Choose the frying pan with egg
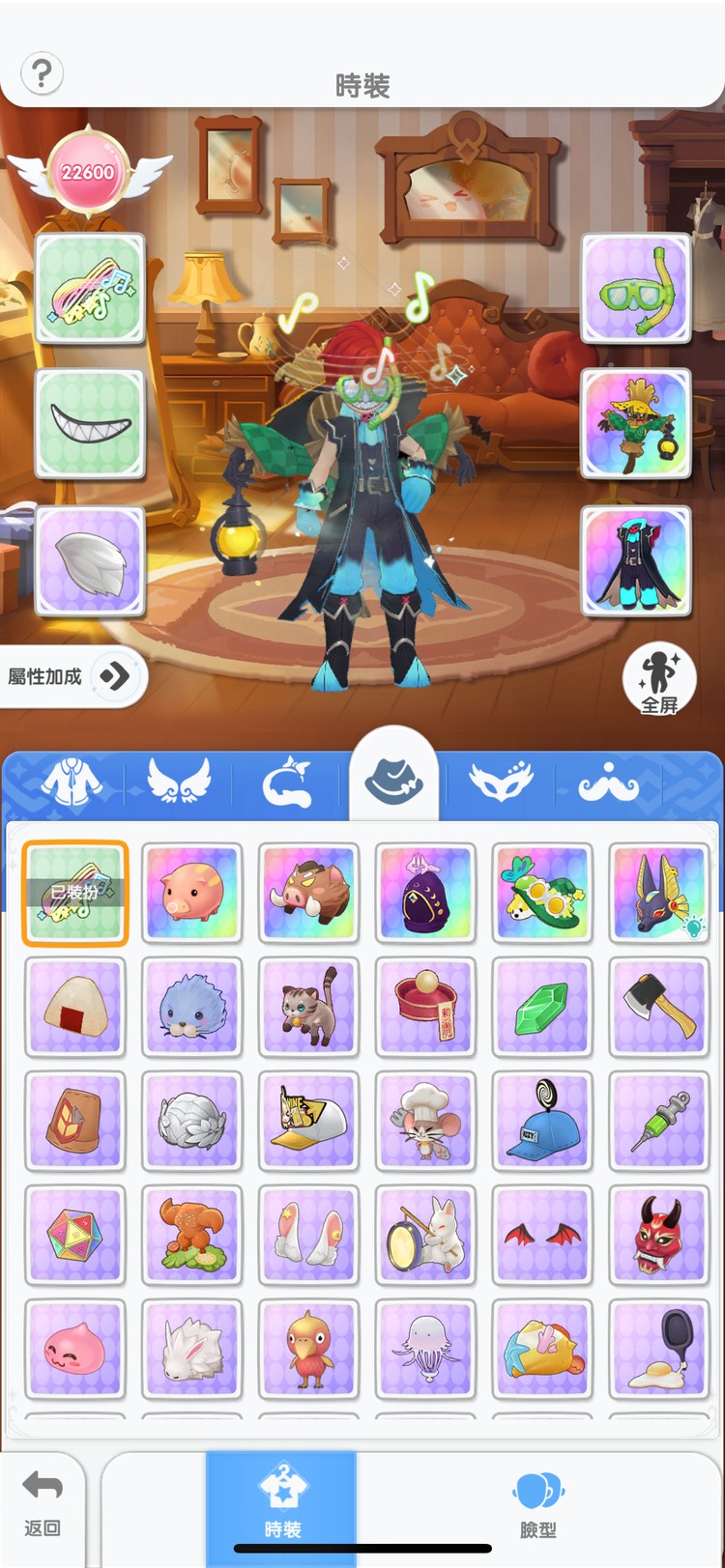The height and width of the screenshot is (1568, 725). [658, 1350]
